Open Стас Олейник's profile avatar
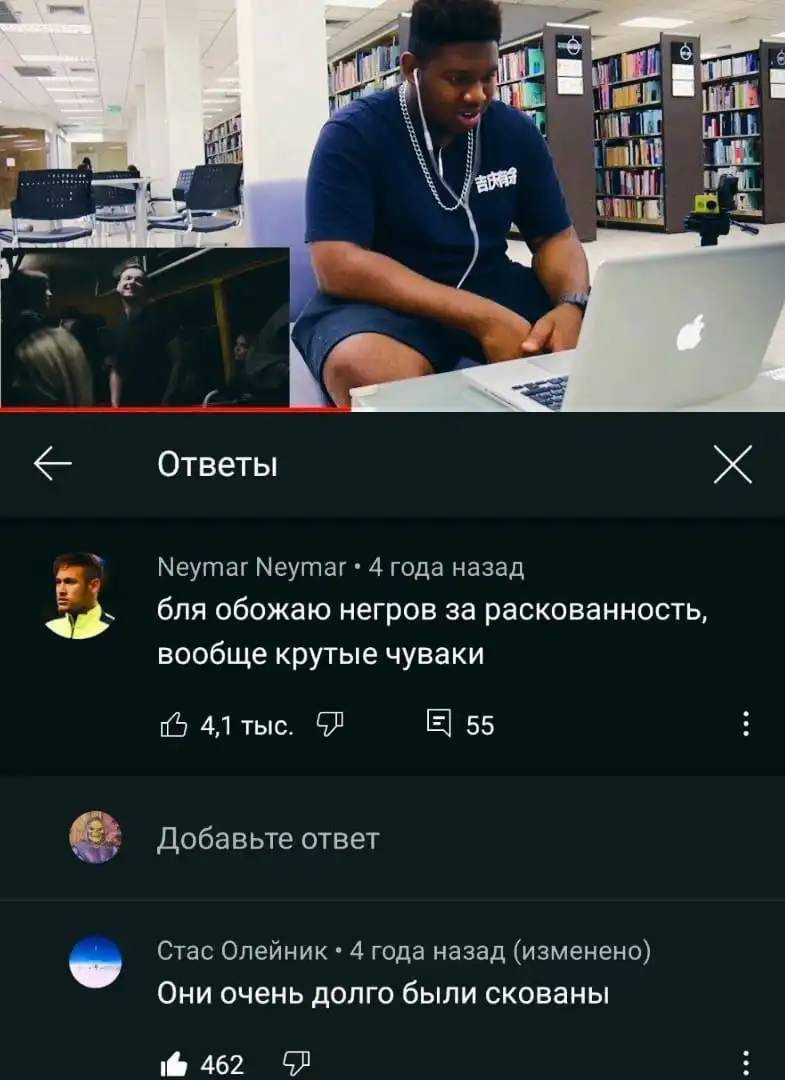This screenshot has width=785, height=1080. 96,963
